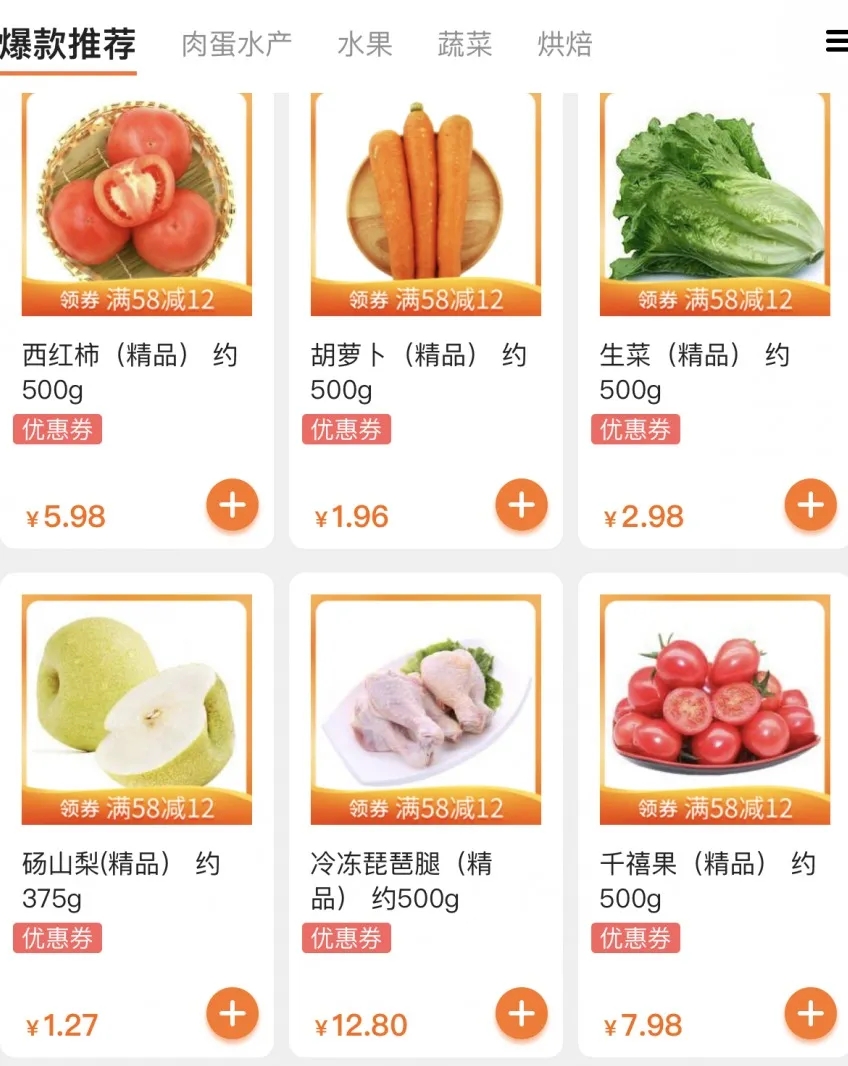
Task: Add 冷冻琵琶腿 to the cart
Action: click(521, 1014)
